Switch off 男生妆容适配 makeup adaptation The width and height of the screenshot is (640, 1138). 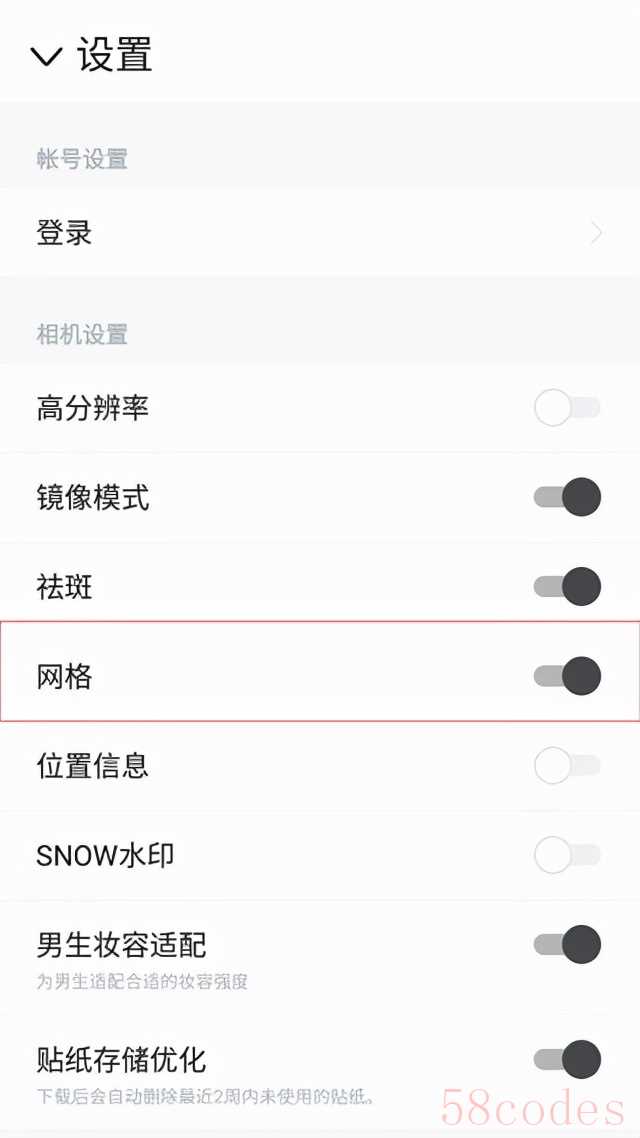click(567, 944)
